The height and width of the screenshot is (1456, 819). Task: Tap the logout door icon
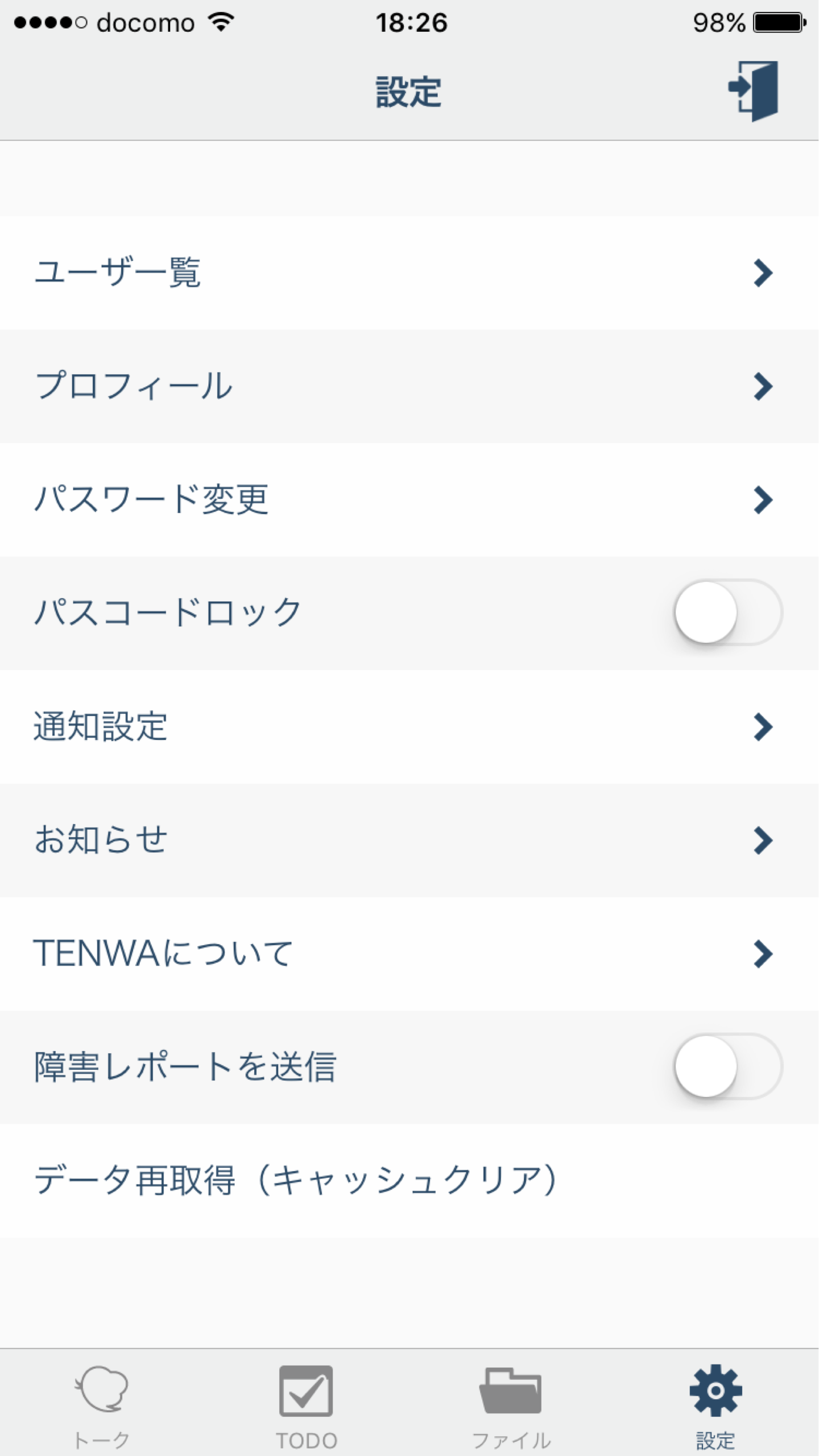(x=753, y=91)
